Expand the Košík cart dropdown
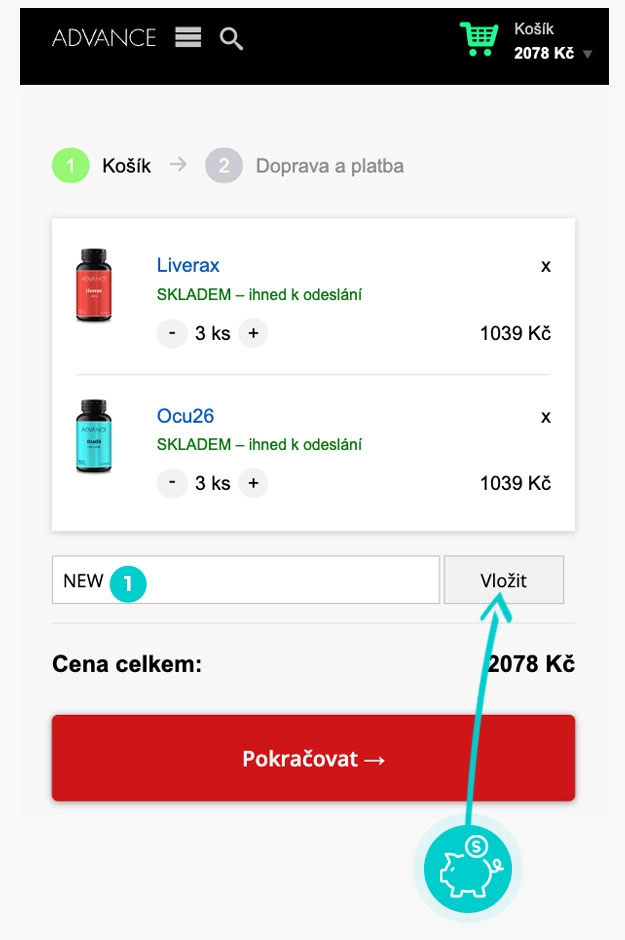Viewport: 625px width, 940px height. coord(587,54)
